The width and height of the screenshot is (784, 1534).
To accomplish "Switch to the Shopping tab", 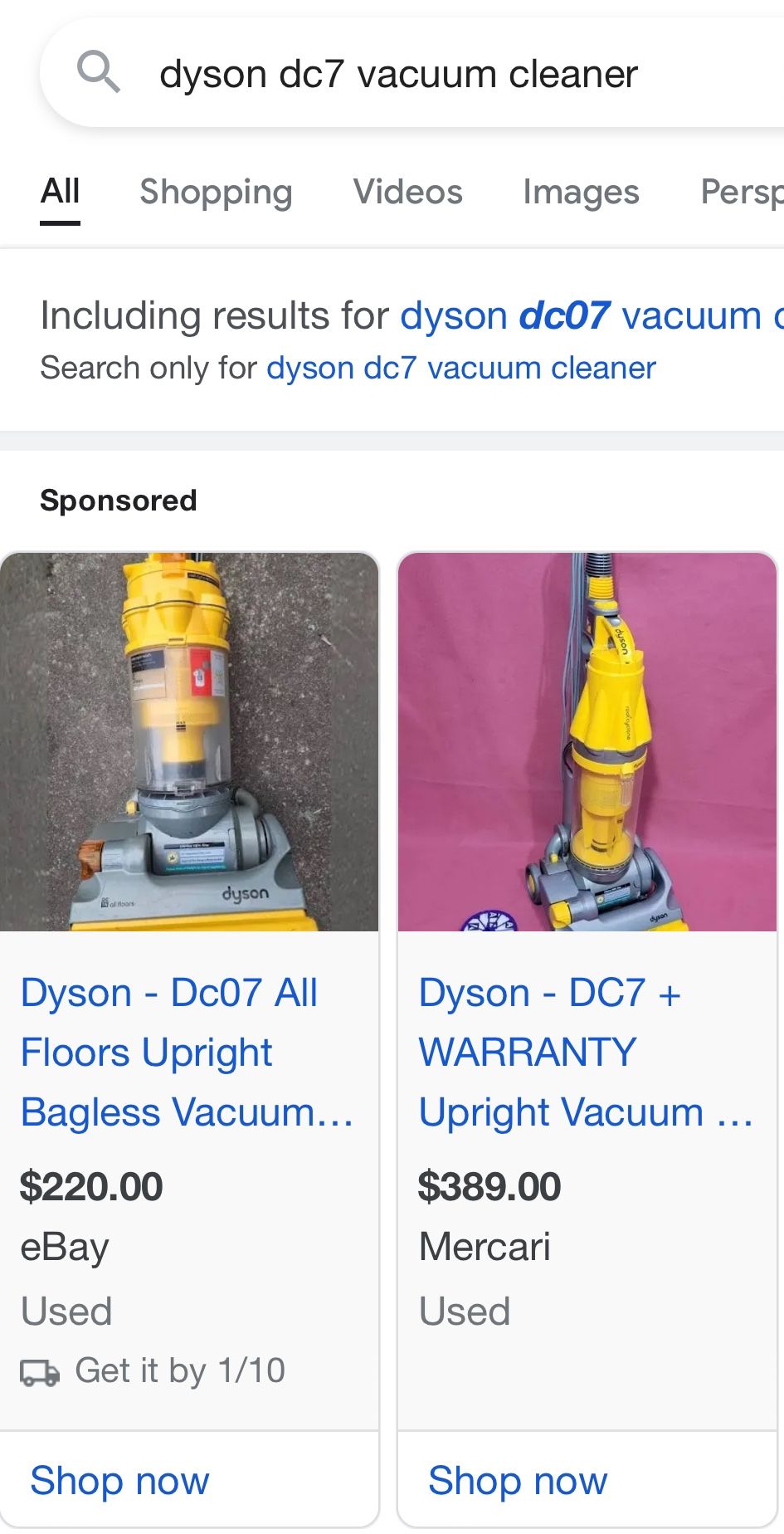I will (216, 193).
